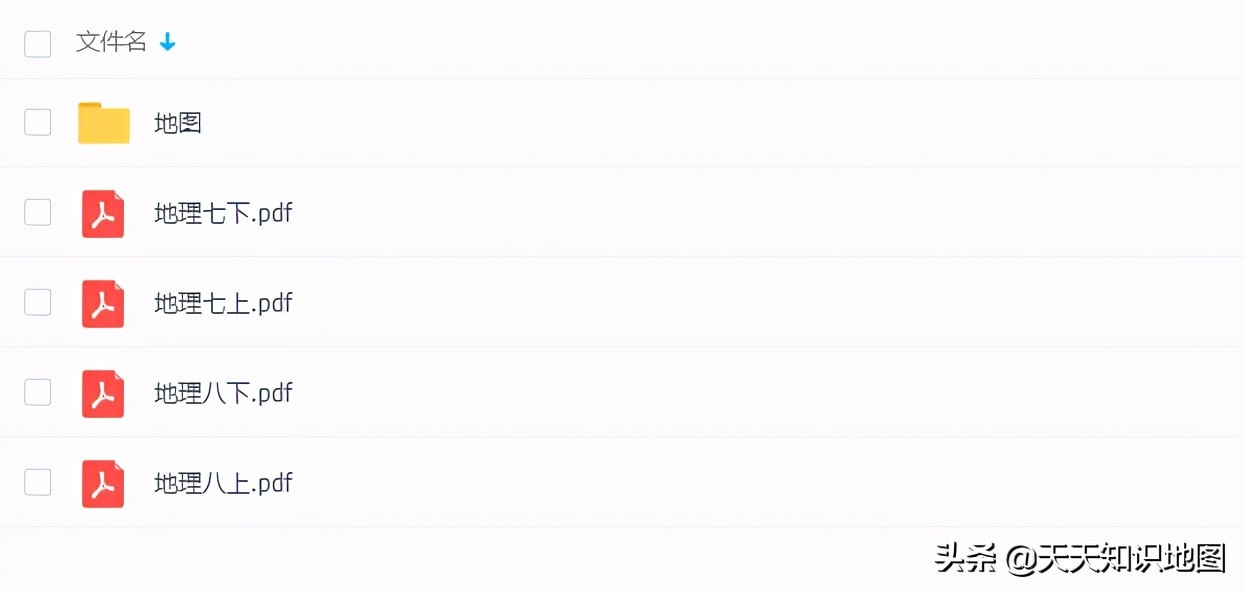Select 地理八下.pdf using its checkbox
The image size is (1244, 592).
(38, 392)
